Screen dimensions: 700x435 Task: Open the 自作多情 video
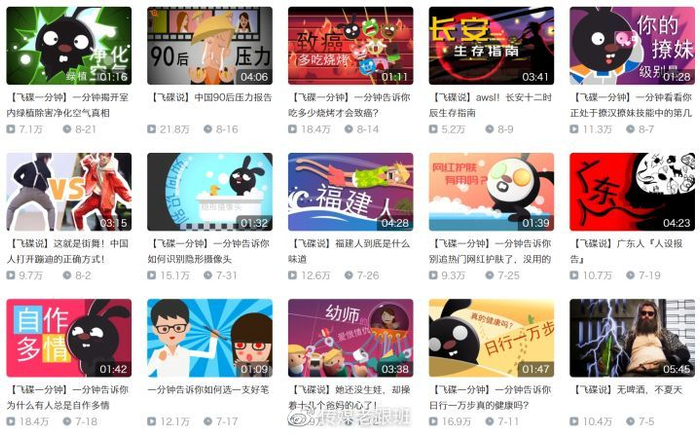[68, 338]
